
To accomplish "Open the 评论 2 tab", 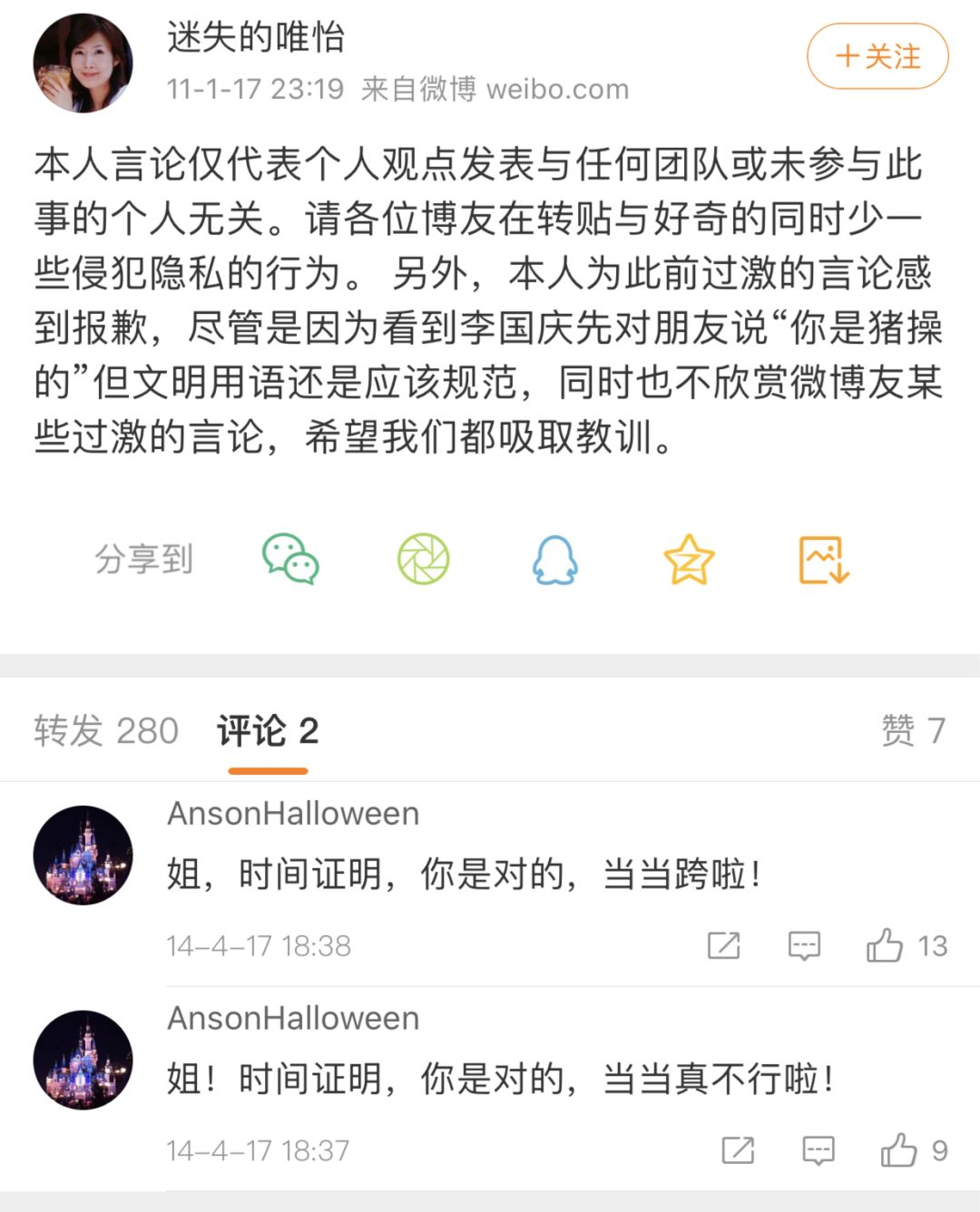I will 268,730.
